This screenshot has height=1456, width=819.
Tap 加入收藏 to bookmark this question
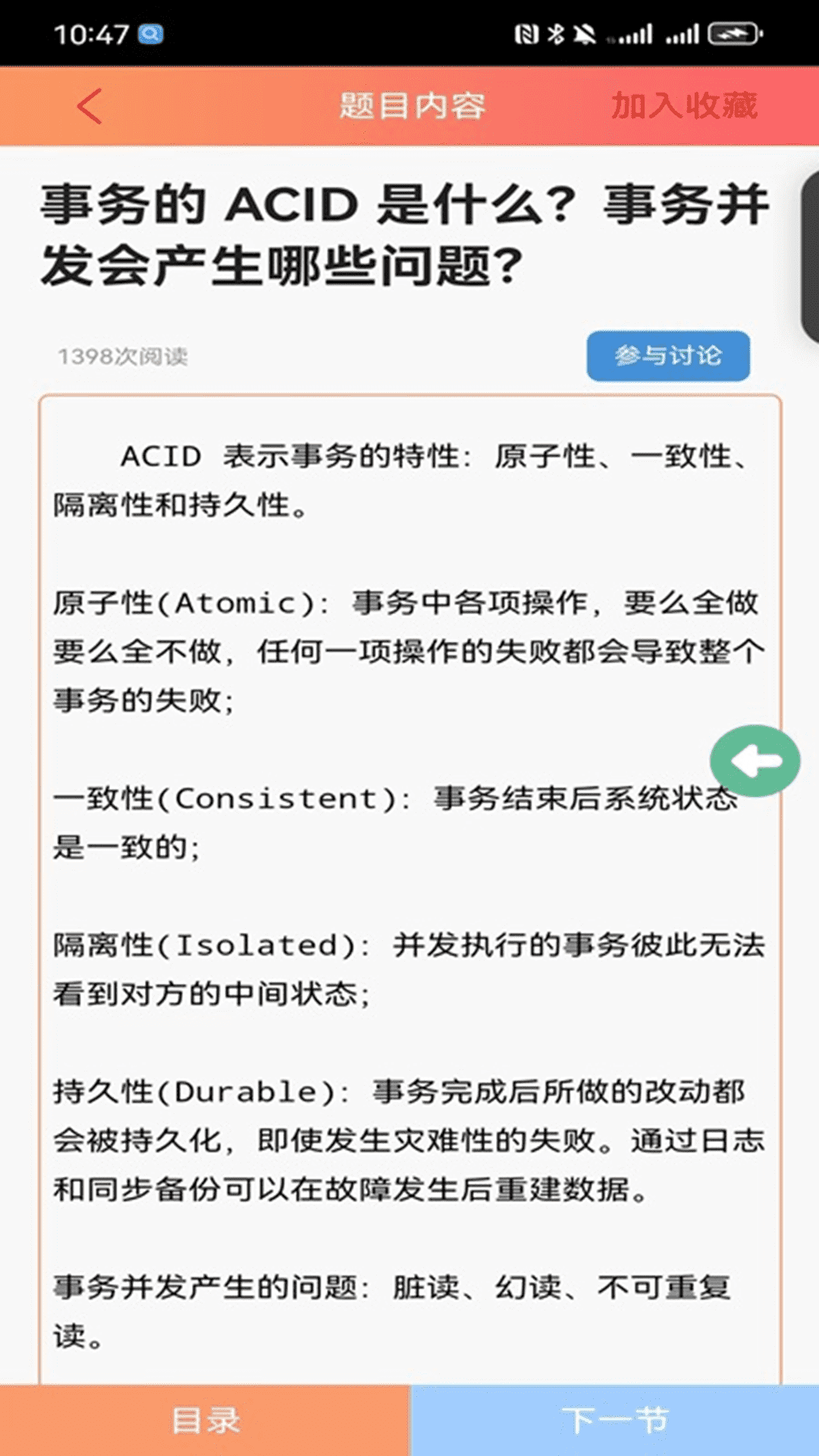click(x=683, y=106)
